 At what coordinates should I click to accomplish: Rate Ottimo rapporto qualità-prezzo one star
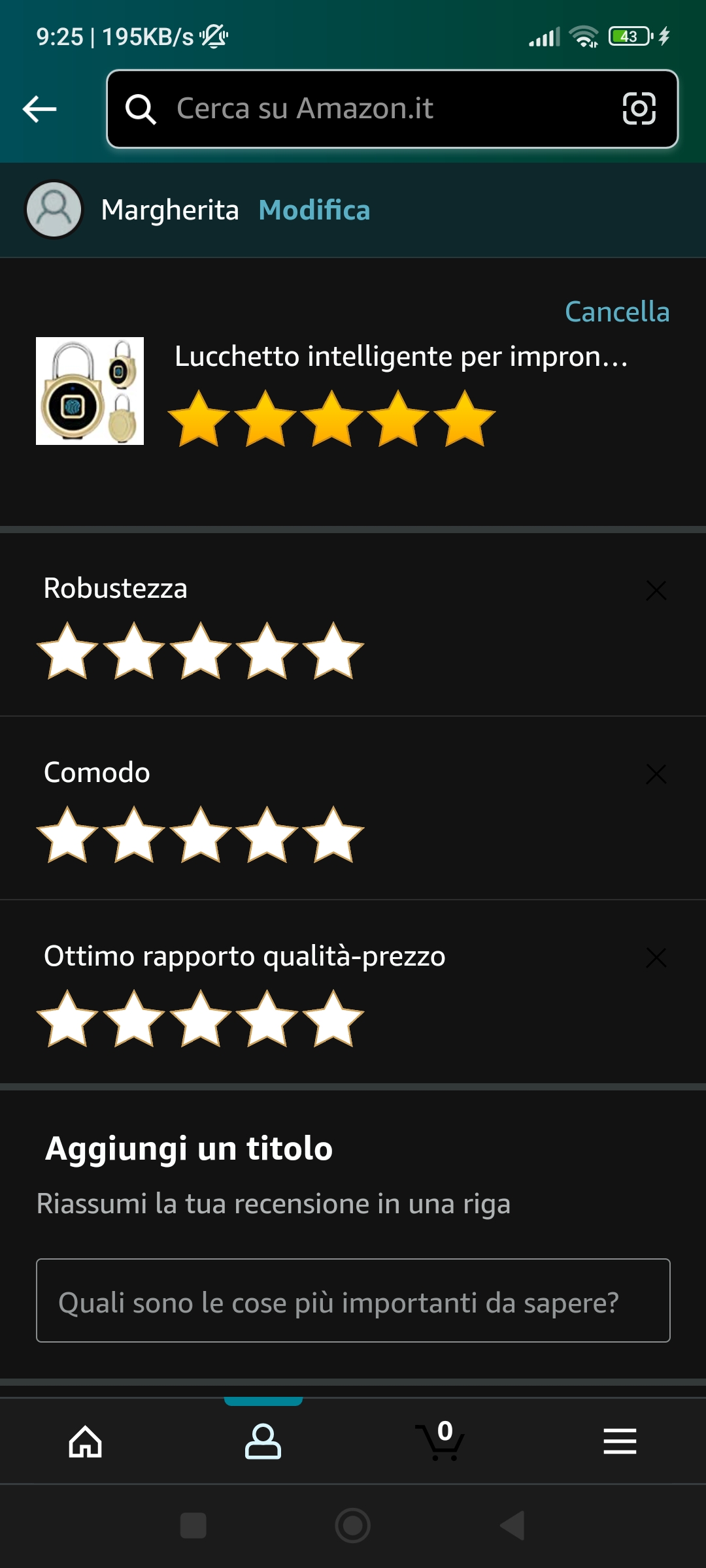[67, 1019]
